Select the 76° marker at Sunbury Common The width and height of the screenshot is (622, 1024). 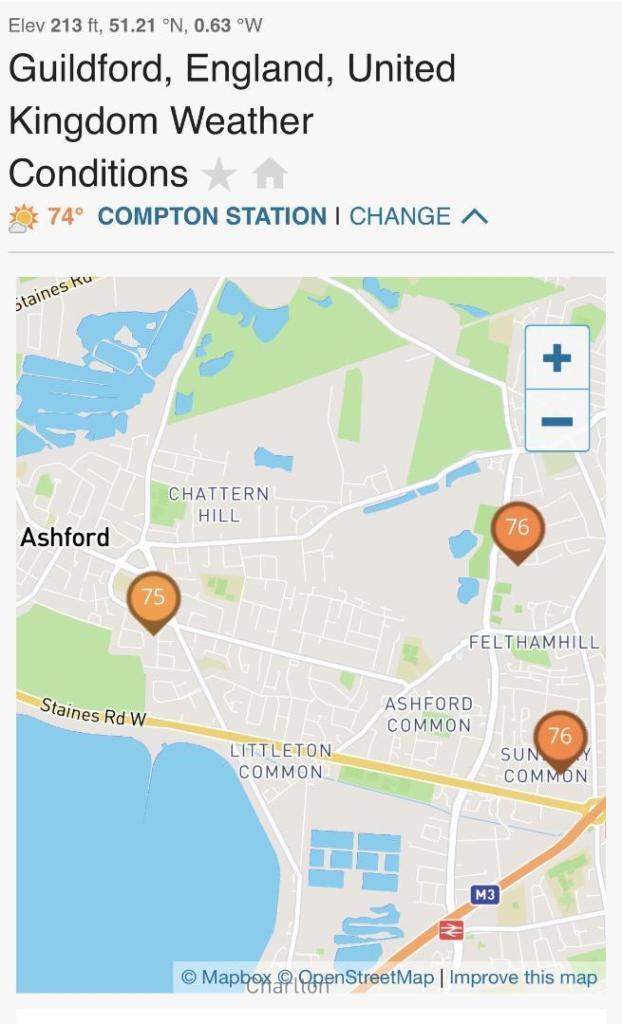tap(560, 738)
